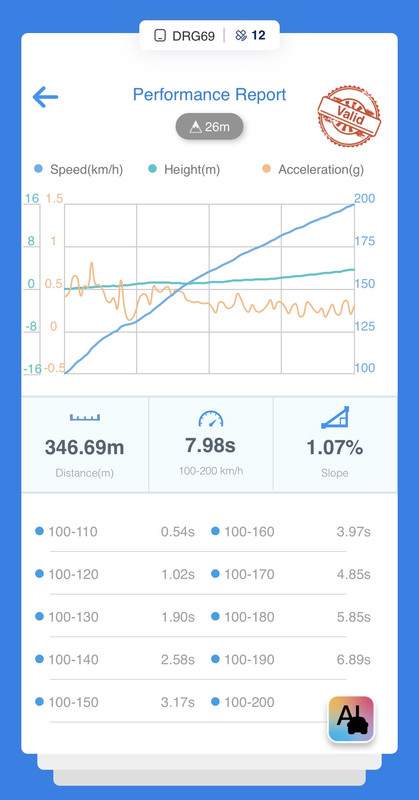
Task: Open the DRG69 device status chip
Action: coord(184,35)
